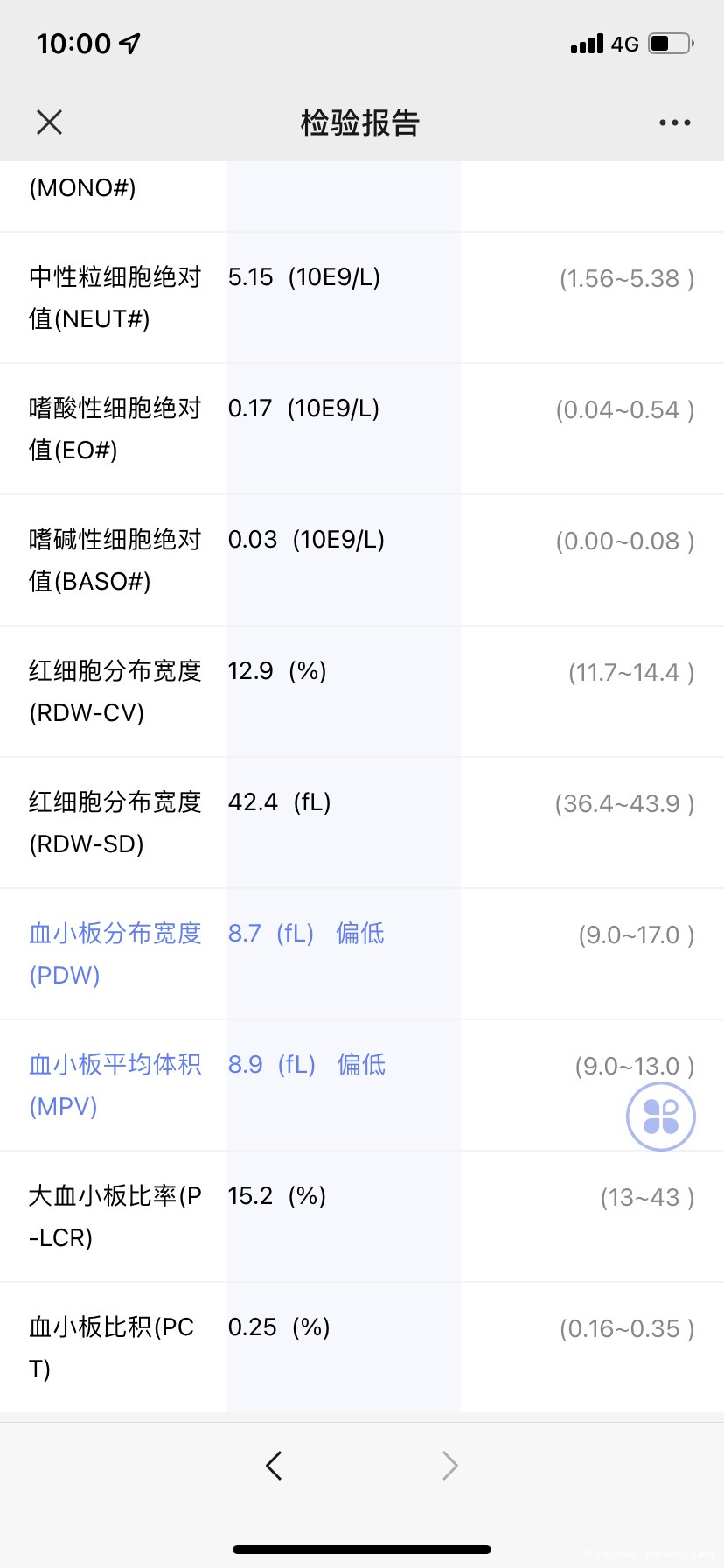The height and width of the screenshot is (1568, 724).
Task: Tap the left chevron to previous page
Action: (x=274, y=1465)
